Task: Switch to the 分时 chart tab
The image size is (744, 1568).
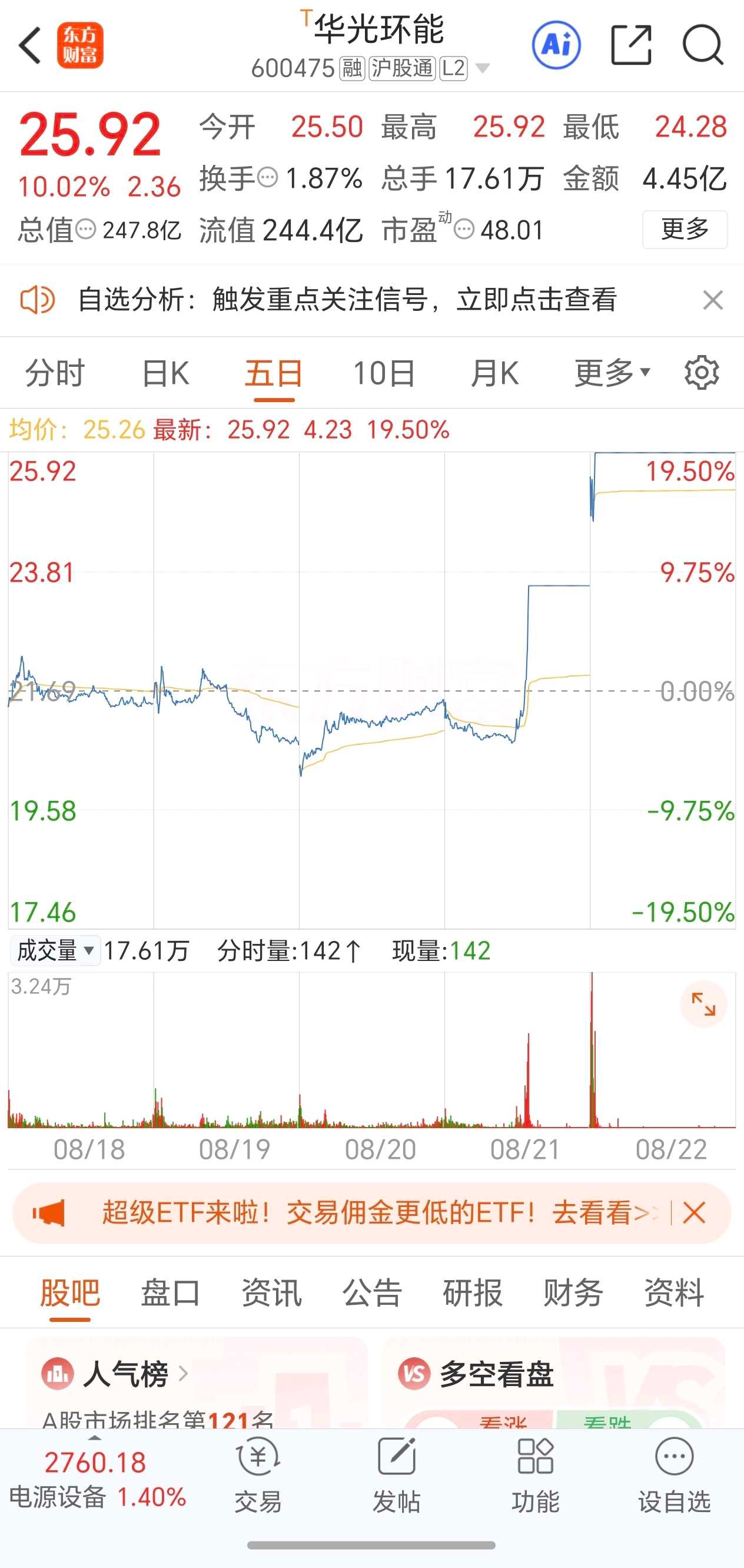Action: pyautogui.click(x=55, y=373)
